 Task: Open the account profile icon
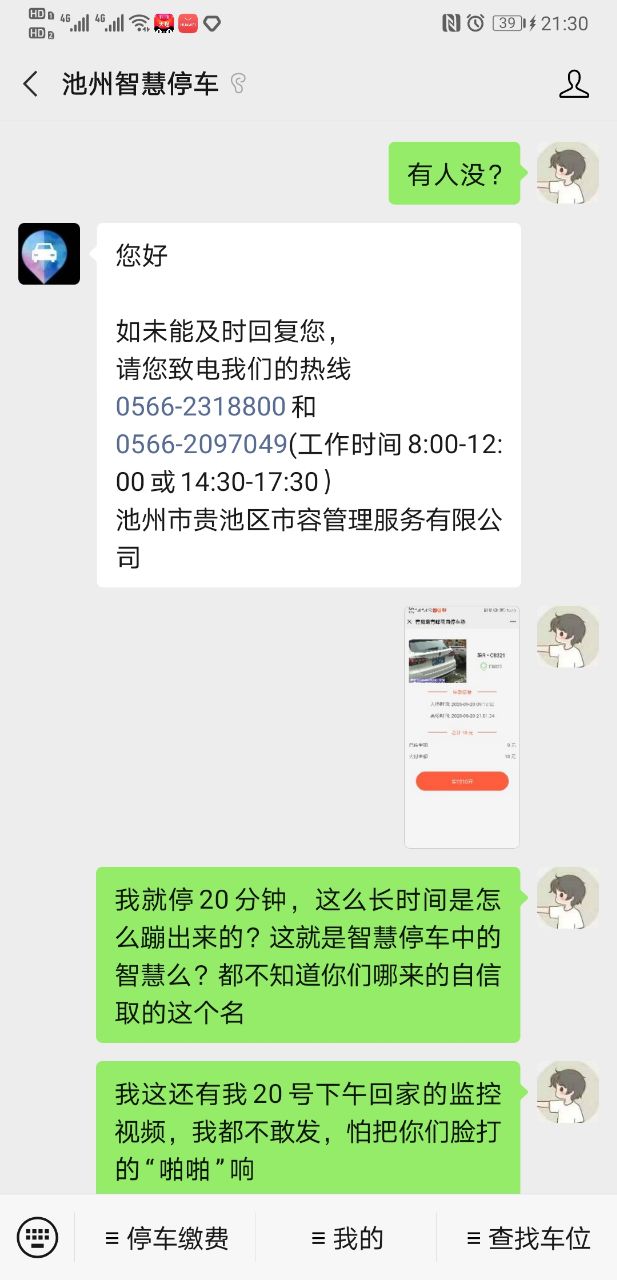point(573,84)
